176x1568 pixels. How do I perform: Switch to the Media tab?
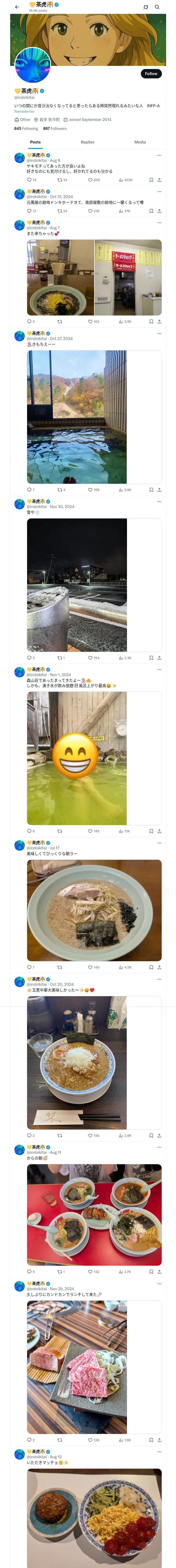140,142
